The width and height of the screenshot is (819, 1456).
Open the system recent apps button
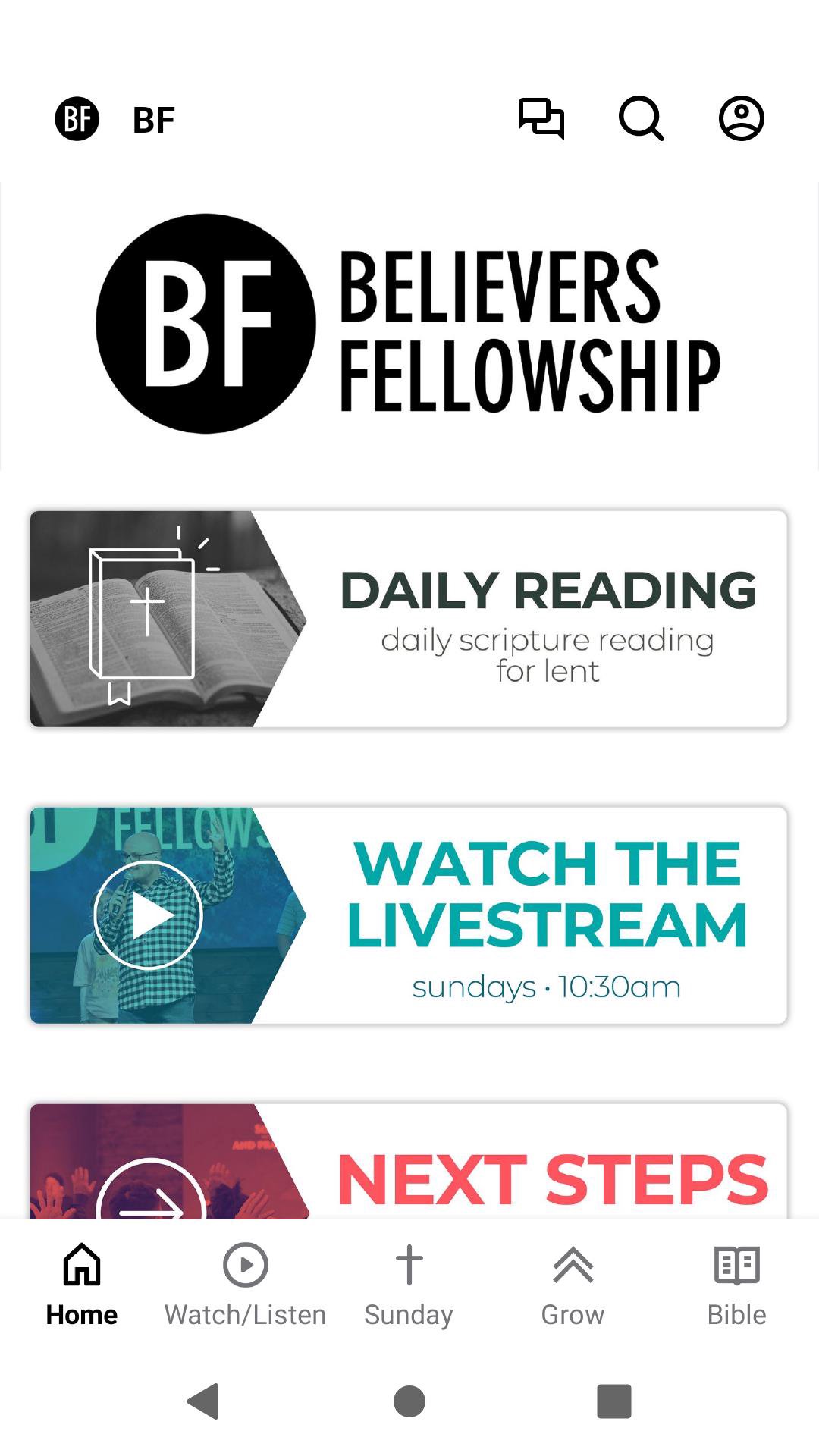[614, 1401]
